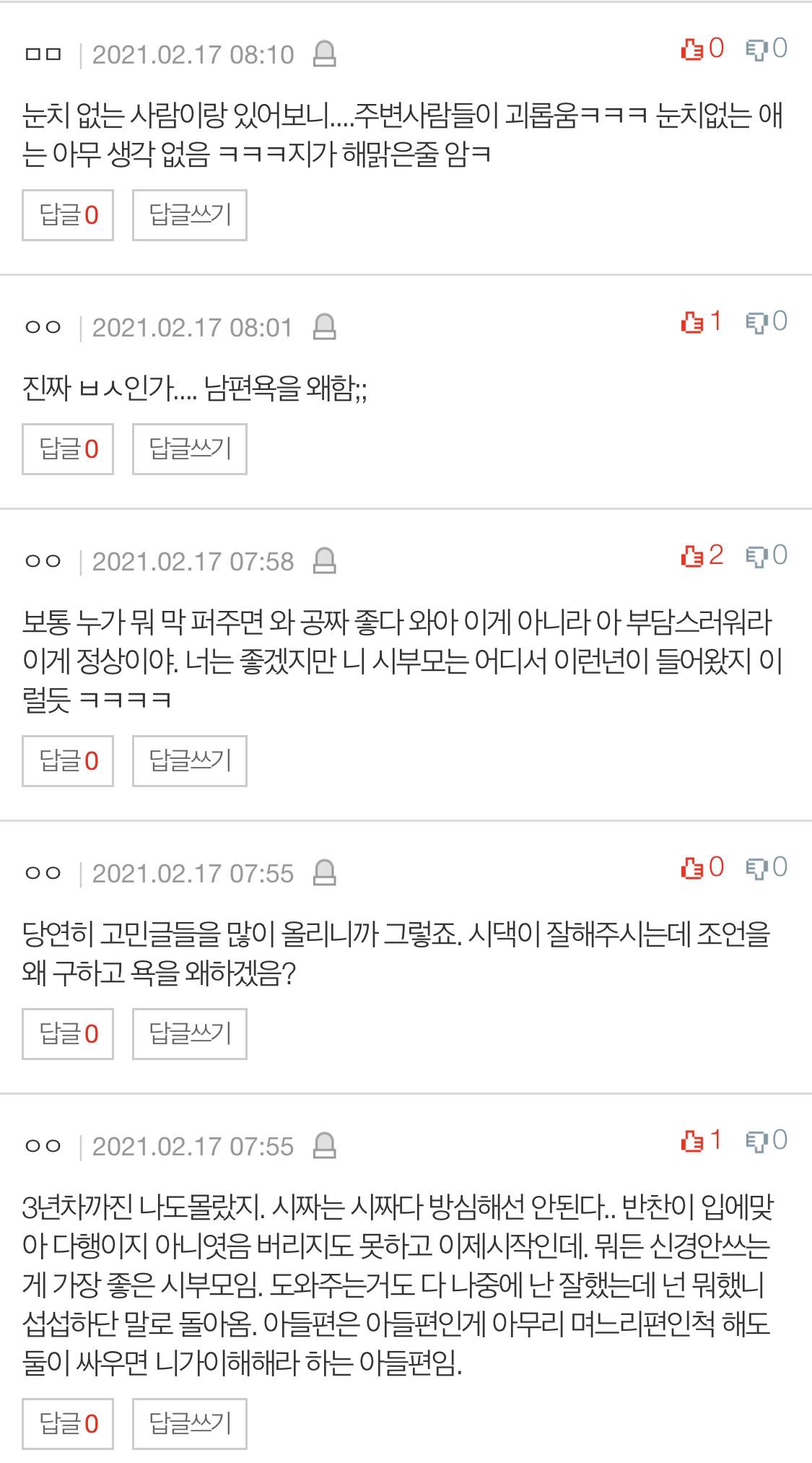812x1463 pixels.
Task: Open 답글쓰기 under the 3년차까진 comment
Action: coord(189,1424)
